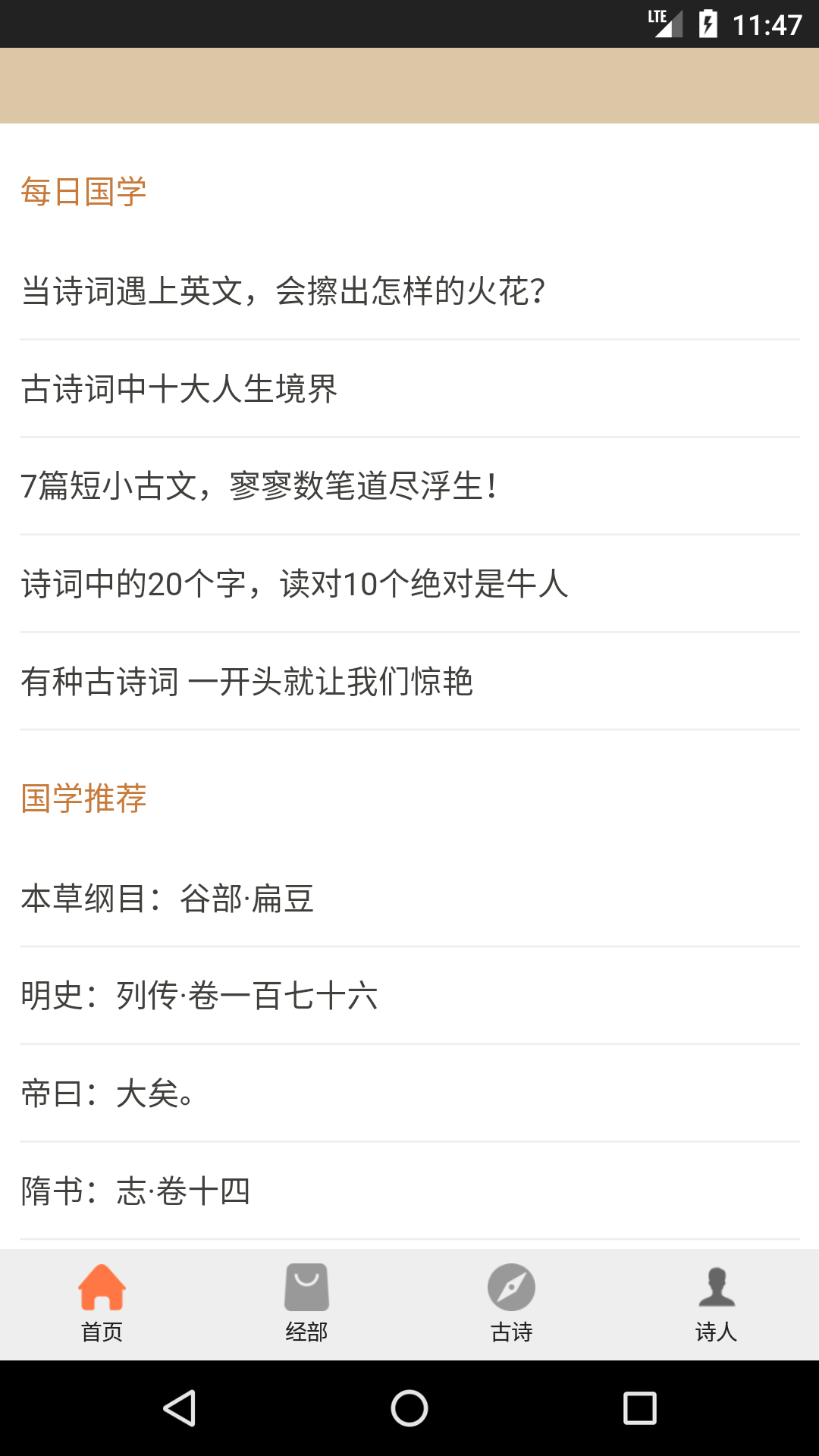819x1456 pixels.
Task: Read 7篇短小古文，寥寥数笔道尽浮生!
Action: pyautogui.click(x=259, y=486)
